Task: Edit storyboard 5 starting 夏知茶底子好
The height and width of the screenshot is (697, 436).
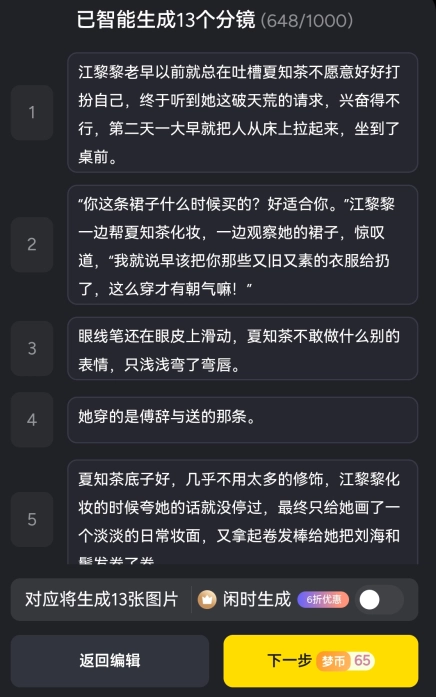Action: (x=242, y=512)
